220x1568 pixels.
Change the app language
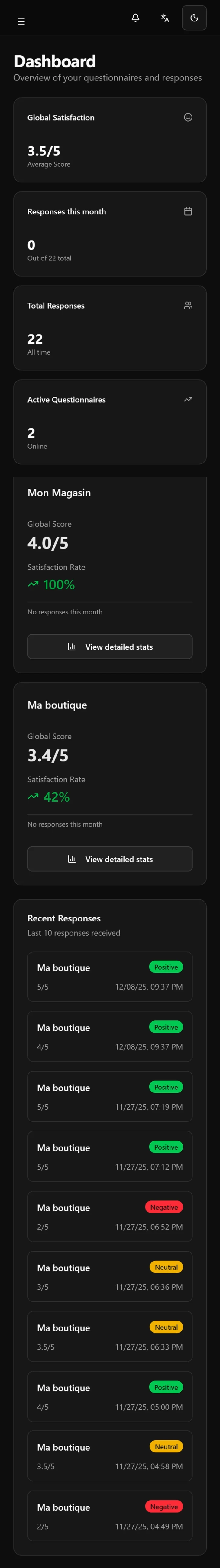[165, 18]
